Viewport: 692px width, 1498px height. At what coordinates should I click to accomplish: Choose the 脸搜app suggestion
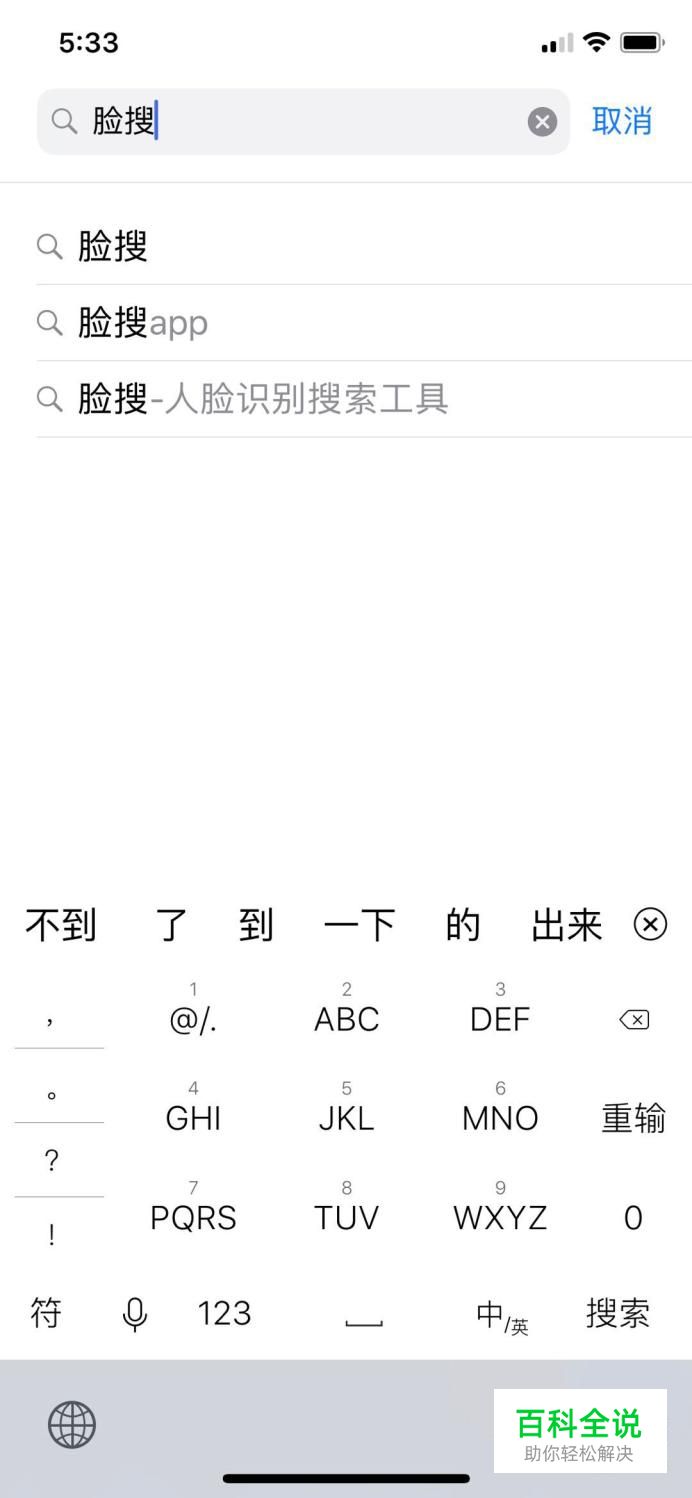(x=364, y=323)
